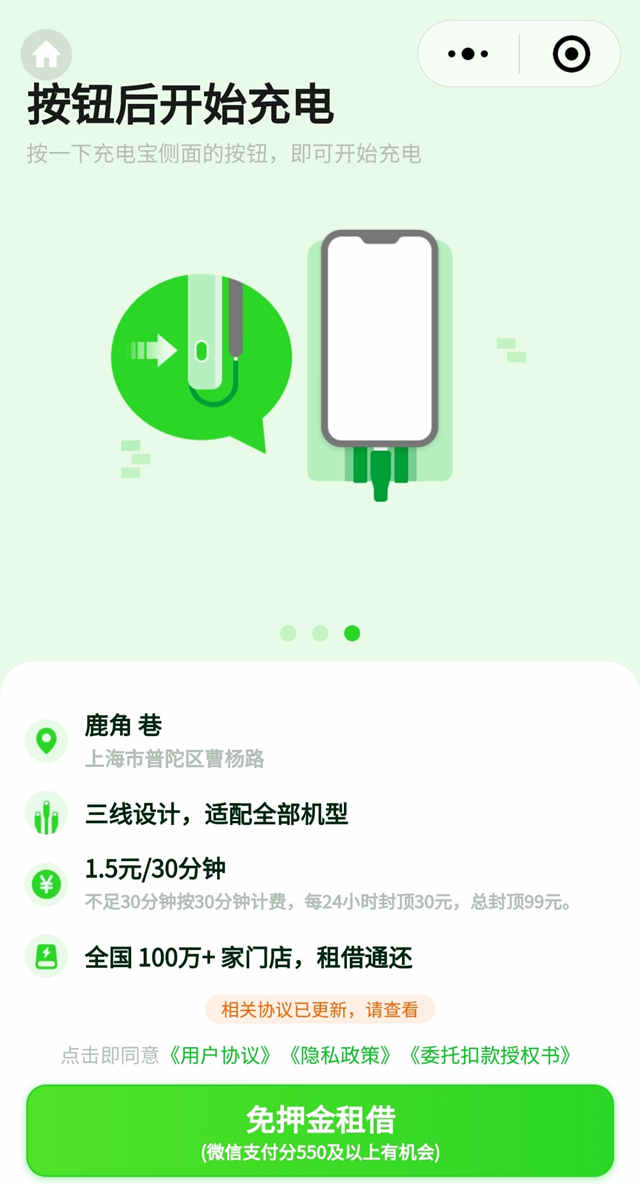
Task: Close the mini program with the circle button
Action: pos(571,54)
